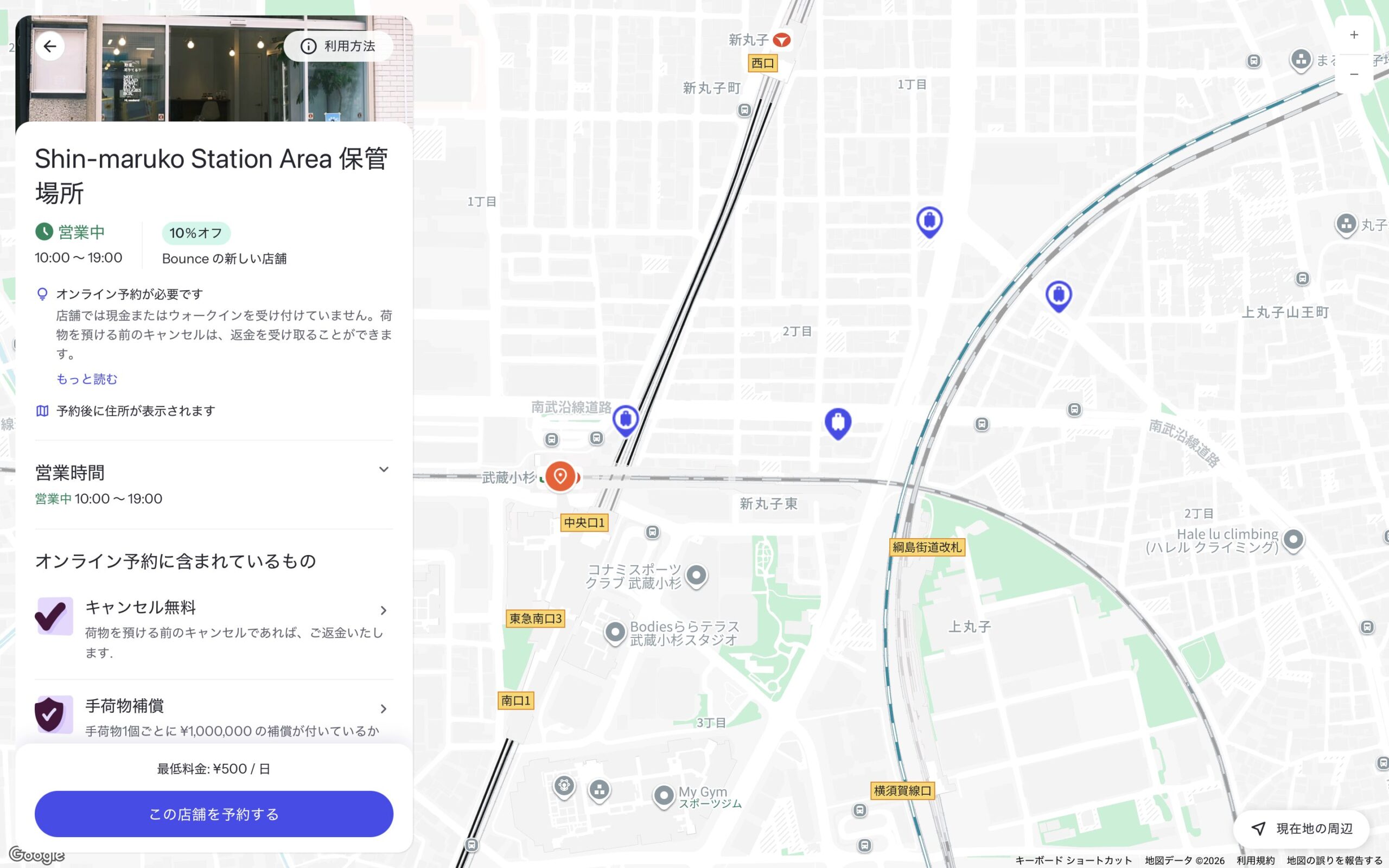Image resolution: width=1389 pixels, height=868 pixels.
Task: Zoom in on the map
Action: pos(1353,35)
